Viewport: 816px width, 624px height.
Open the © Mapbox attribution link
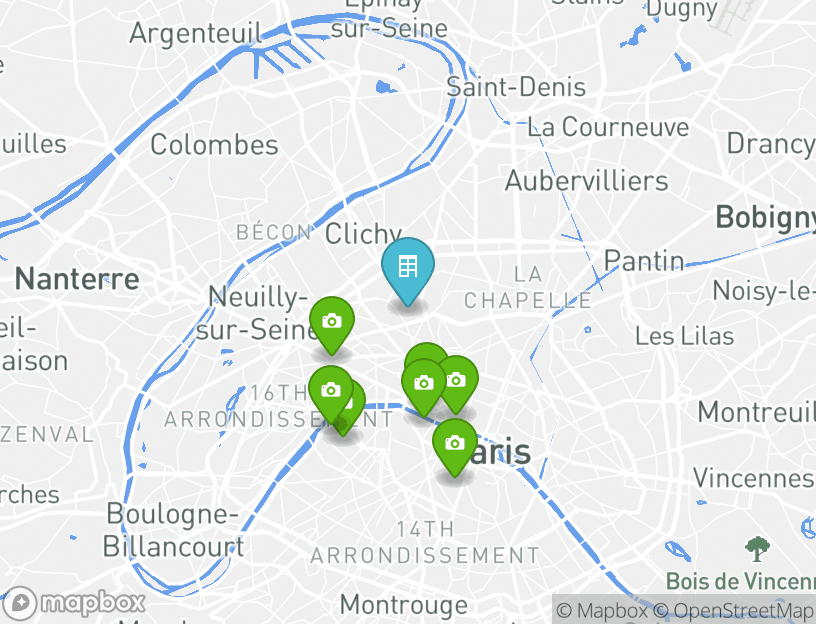coord(604,610)
